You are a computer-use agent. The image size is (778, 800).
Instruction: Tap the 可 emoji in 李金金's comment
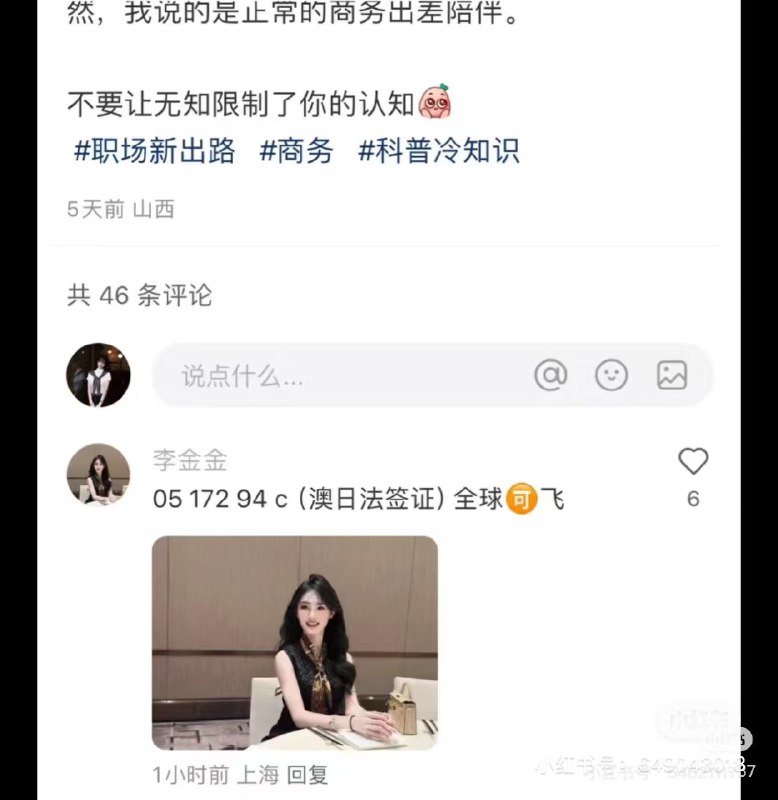tap(522, 498)
